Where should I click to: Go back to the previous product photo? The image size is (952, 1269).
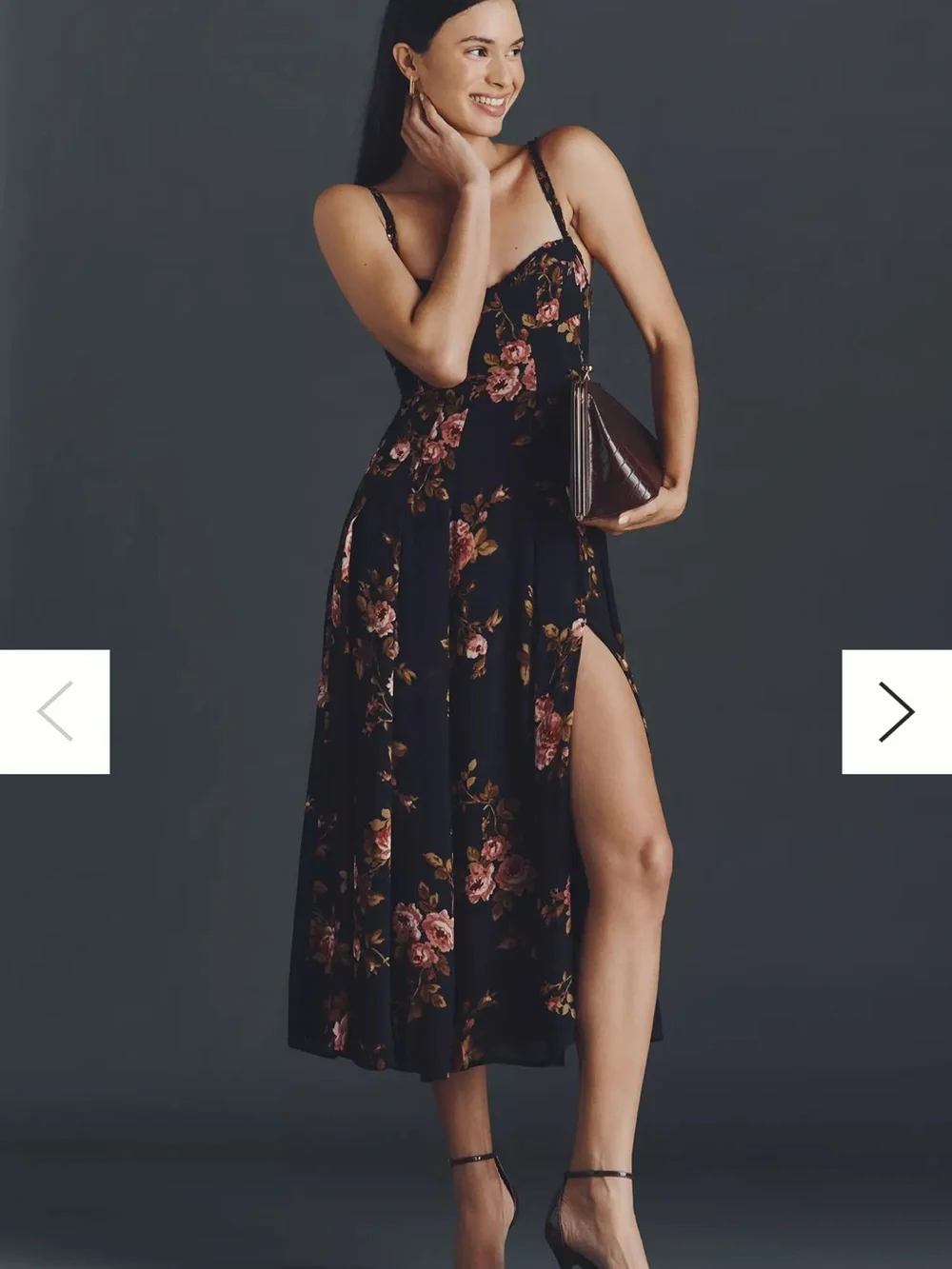54,712
